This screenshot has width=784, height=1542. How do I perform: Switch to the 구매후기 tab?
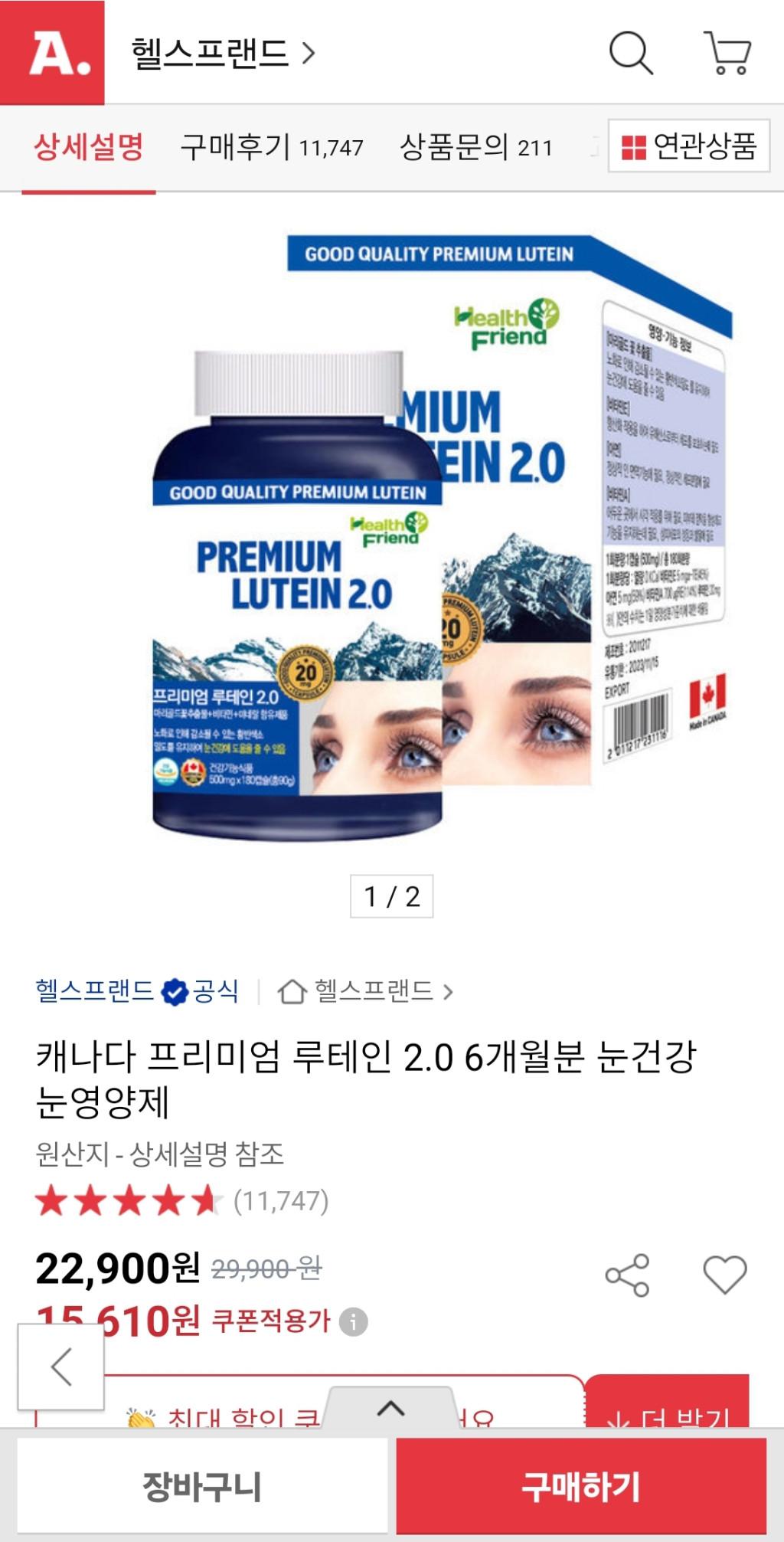271,146
